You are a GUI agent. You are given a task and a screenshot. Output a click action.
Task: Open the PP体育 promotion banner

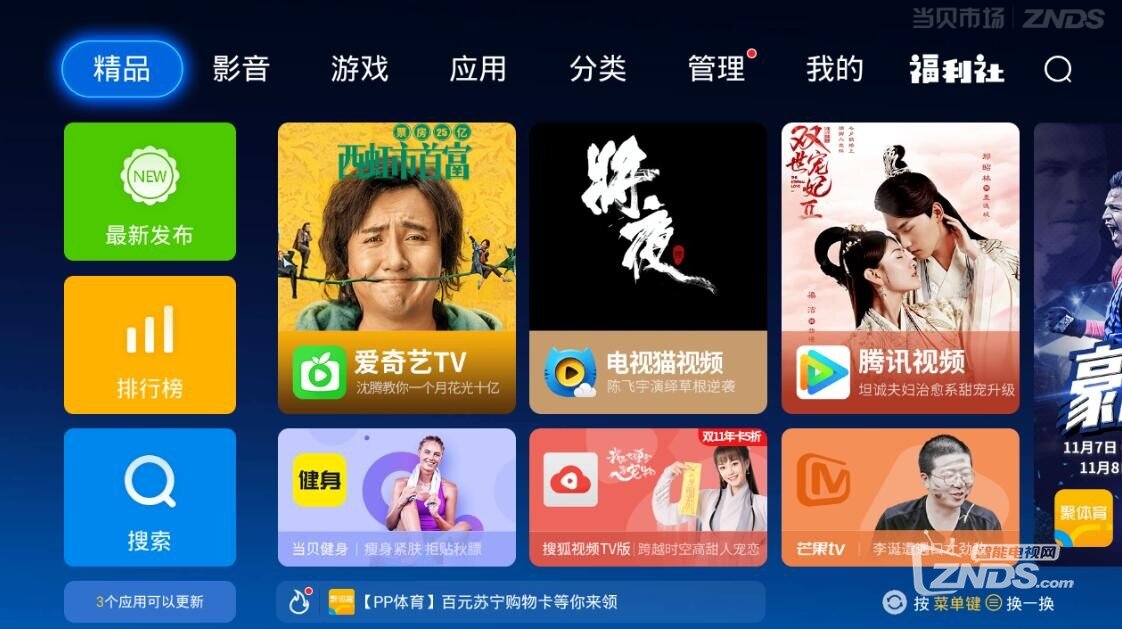520,602
